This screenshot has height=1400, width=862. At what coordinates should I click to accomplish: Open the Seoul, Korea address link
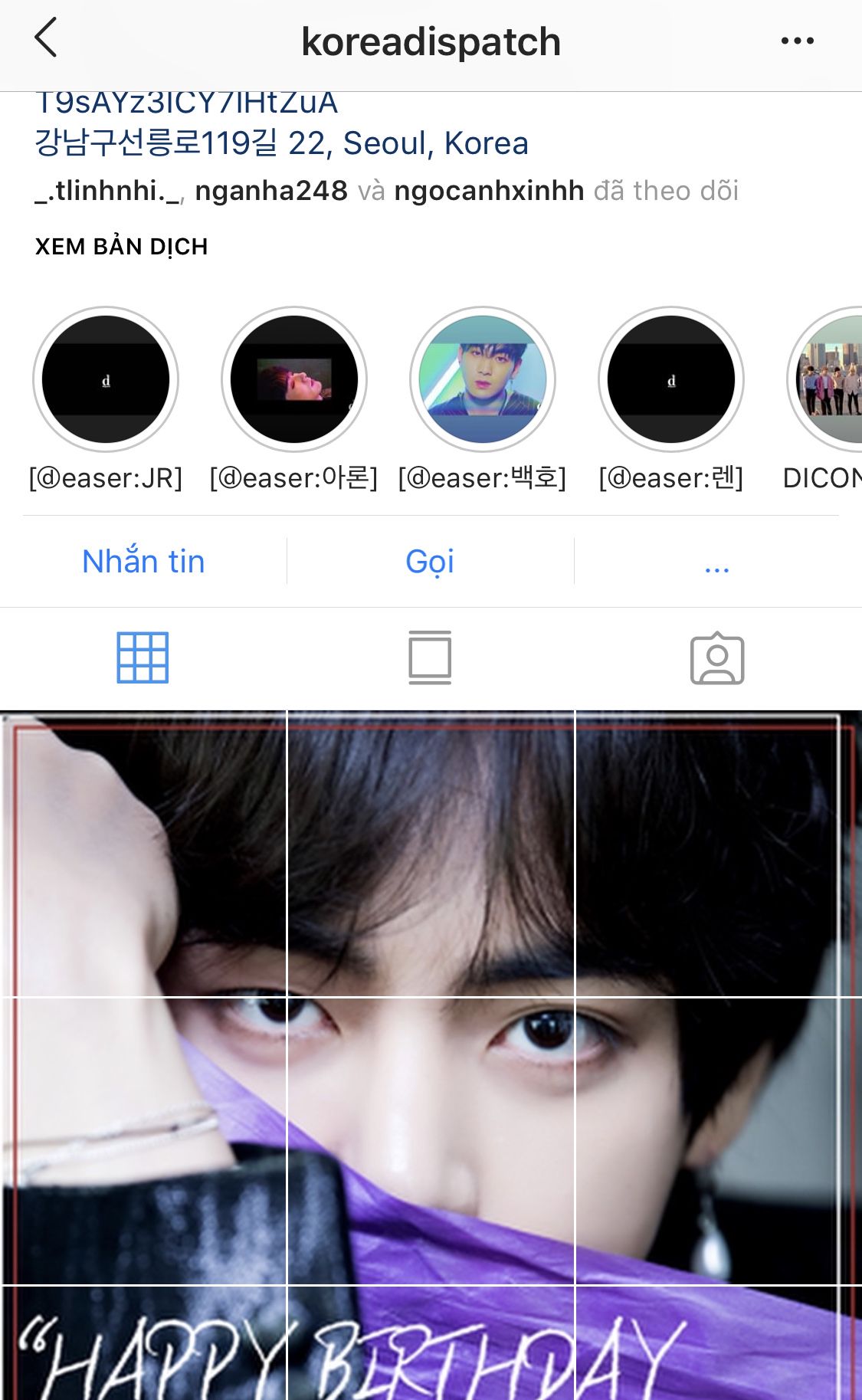281,143
